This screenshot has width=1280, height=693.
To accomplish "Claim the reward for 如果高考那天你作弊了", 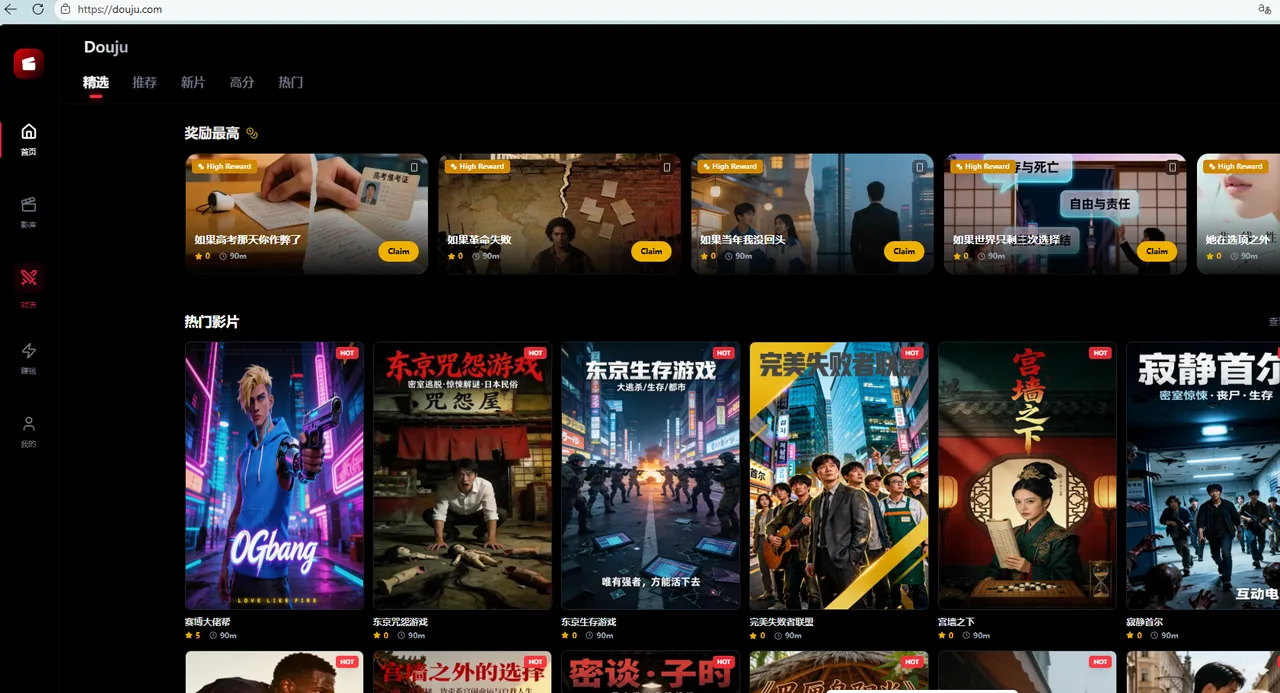I will [399, 251].
